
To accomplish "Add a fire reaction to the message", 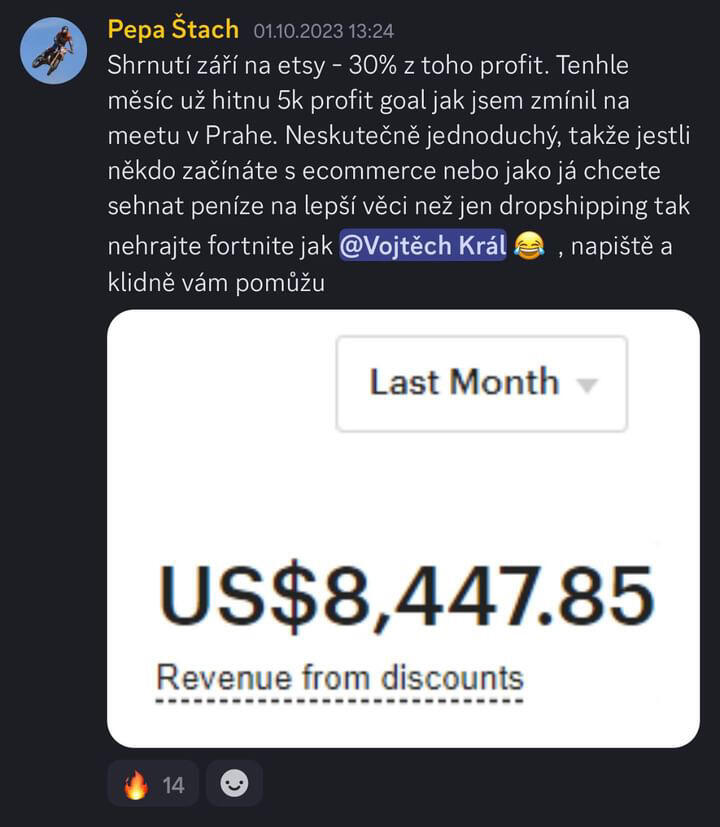I will pyautogui.click(x=153, y=785).
